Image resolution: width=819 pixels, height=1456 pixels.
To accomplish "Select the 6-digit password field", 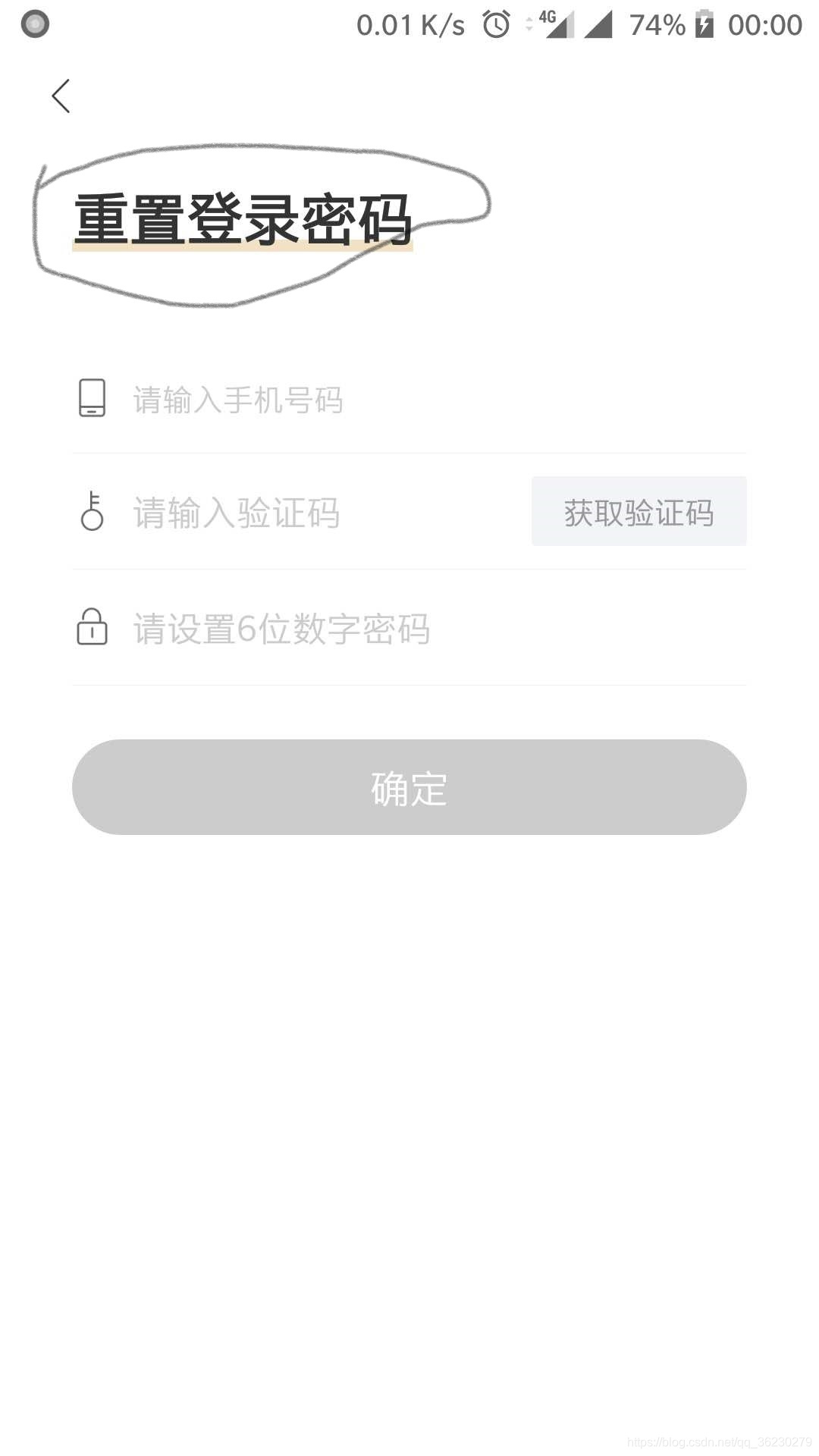I will (x=409, y=629).
